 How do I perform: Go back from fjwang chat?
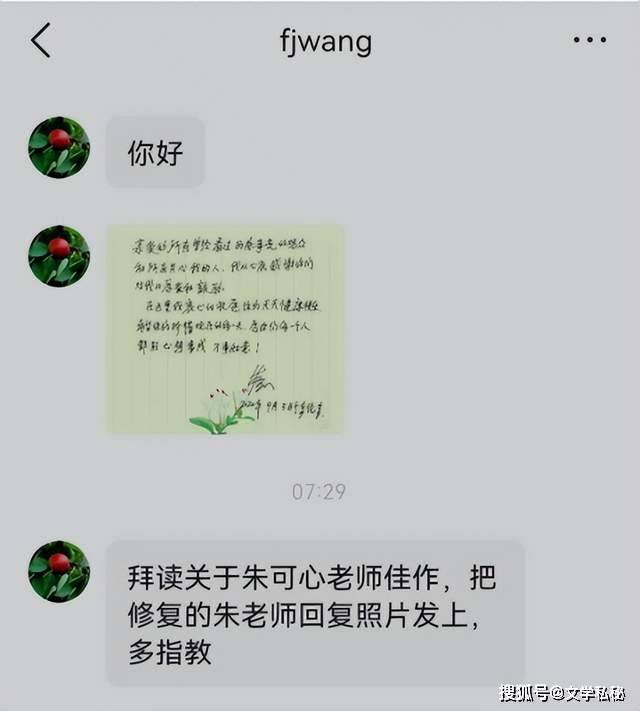point(40,41)
